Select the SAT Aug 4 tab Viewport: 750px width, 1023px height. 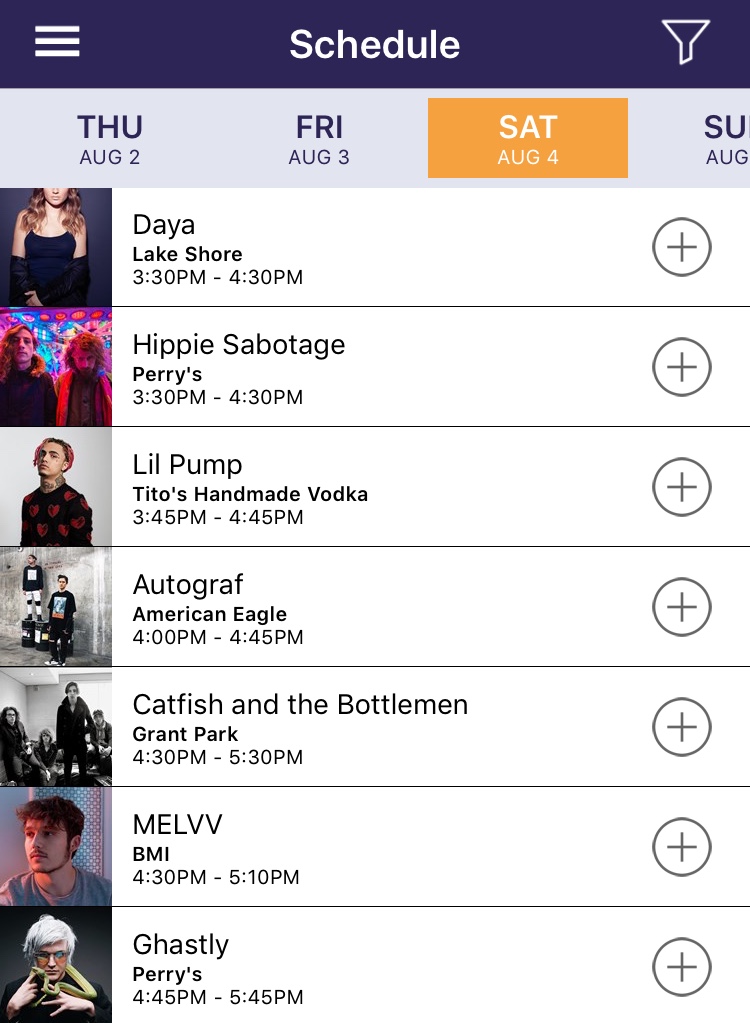coord(527,139)
